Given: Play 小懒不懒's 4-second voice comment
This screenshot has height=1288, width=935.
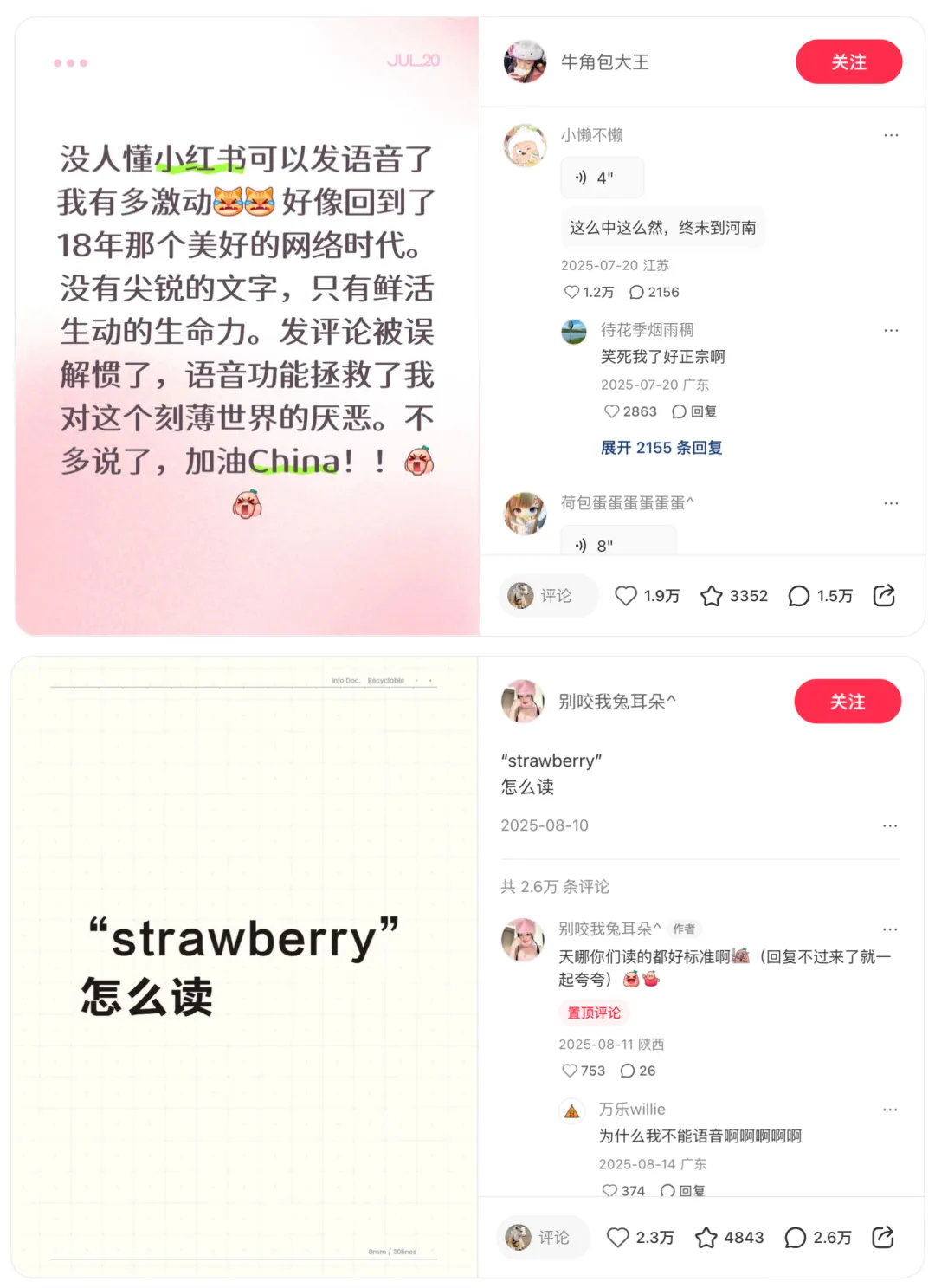Looking at the screenshot, I should (603, 178).
